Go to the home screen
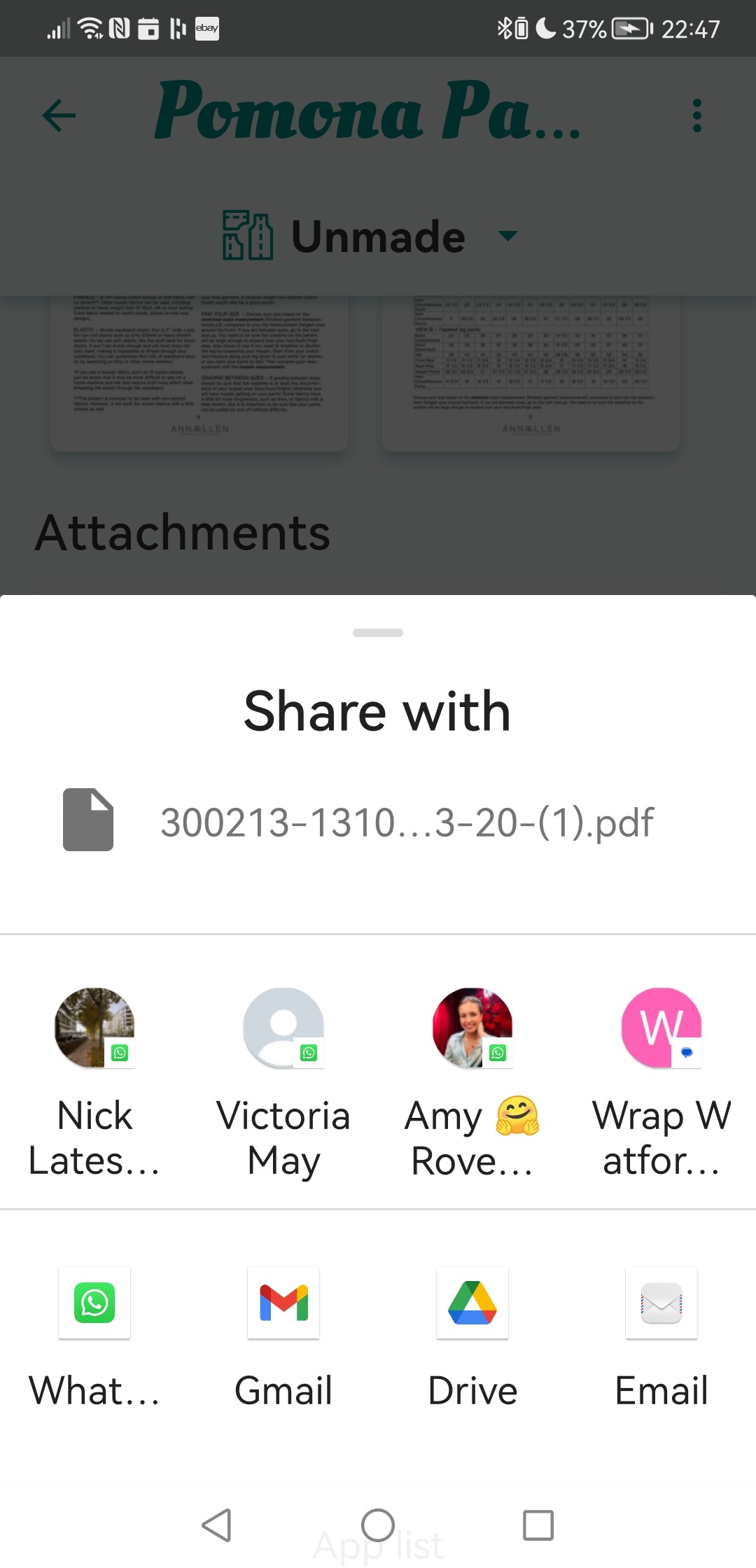The height and width of the screenshot is (1568, 756). coord(378,1525)
